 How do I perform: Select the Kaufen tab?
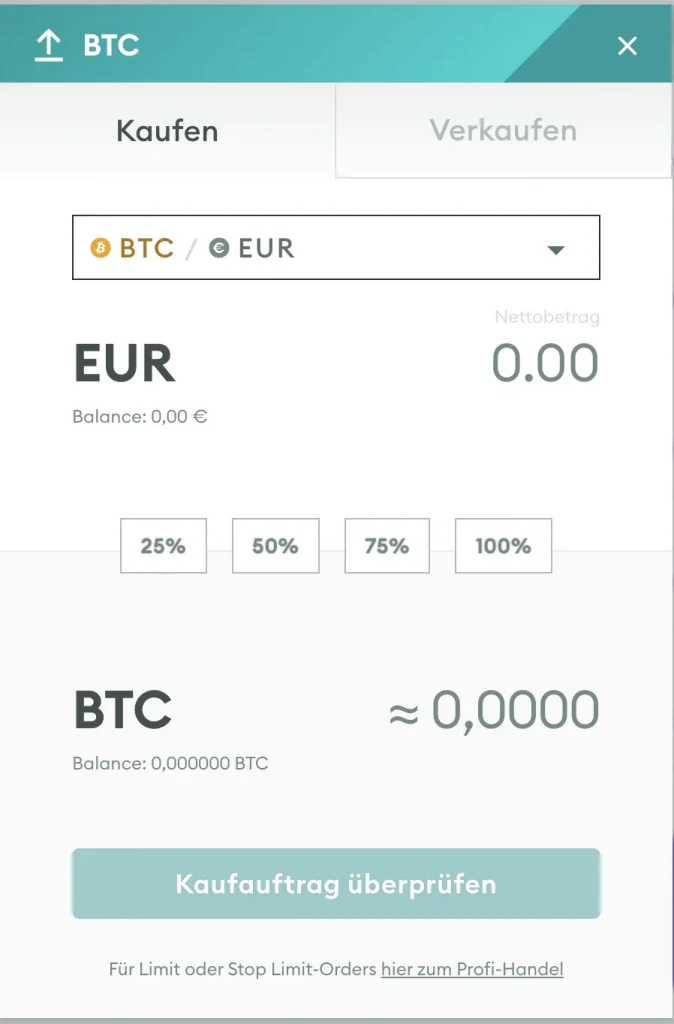click(x=167, y=131)
